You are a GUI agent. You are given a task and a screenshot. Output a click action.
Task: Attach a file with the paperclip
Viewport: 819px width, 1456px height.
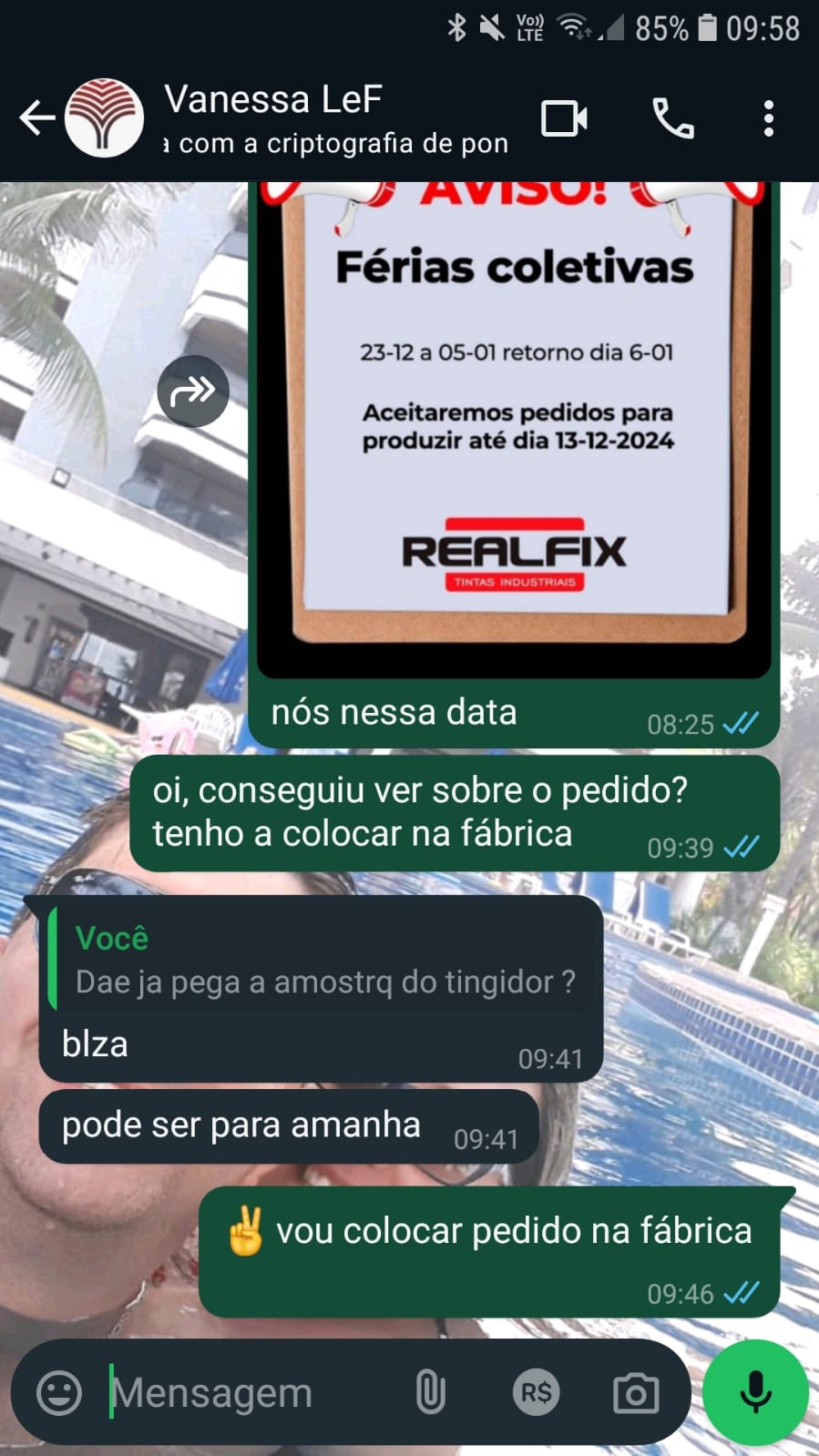[x=430, y=1392]
